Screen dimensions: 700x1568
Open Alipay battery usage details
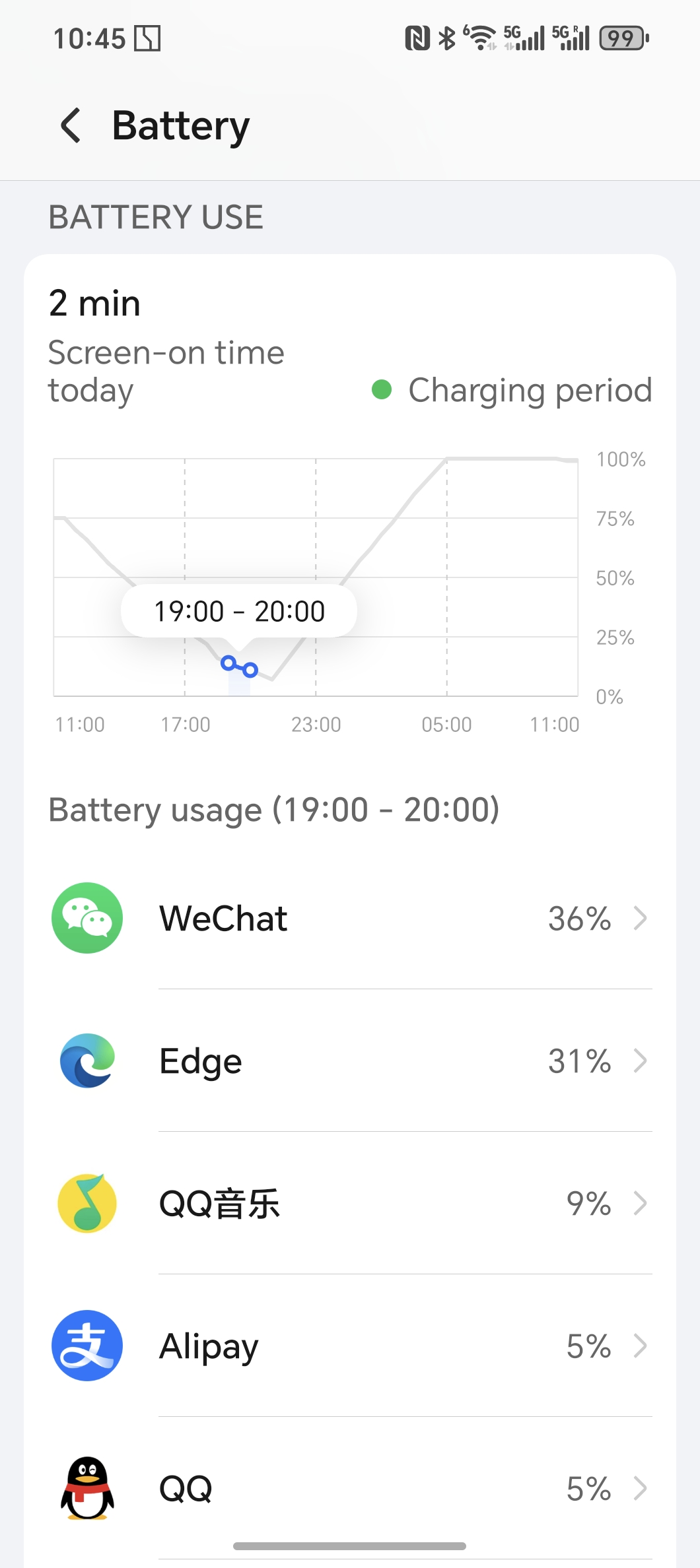(x=350, y=1346)
